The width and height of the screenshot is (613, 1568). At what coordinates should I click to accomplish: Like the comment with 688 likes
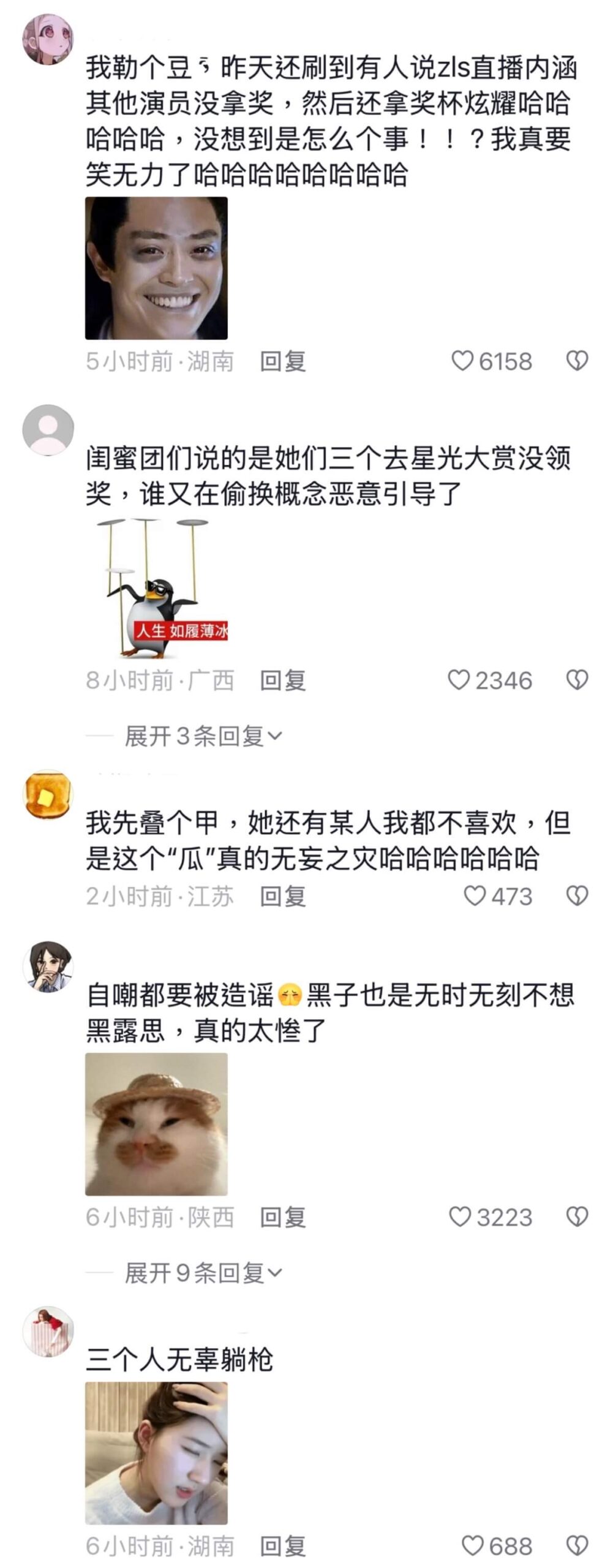pos(472,1545)
